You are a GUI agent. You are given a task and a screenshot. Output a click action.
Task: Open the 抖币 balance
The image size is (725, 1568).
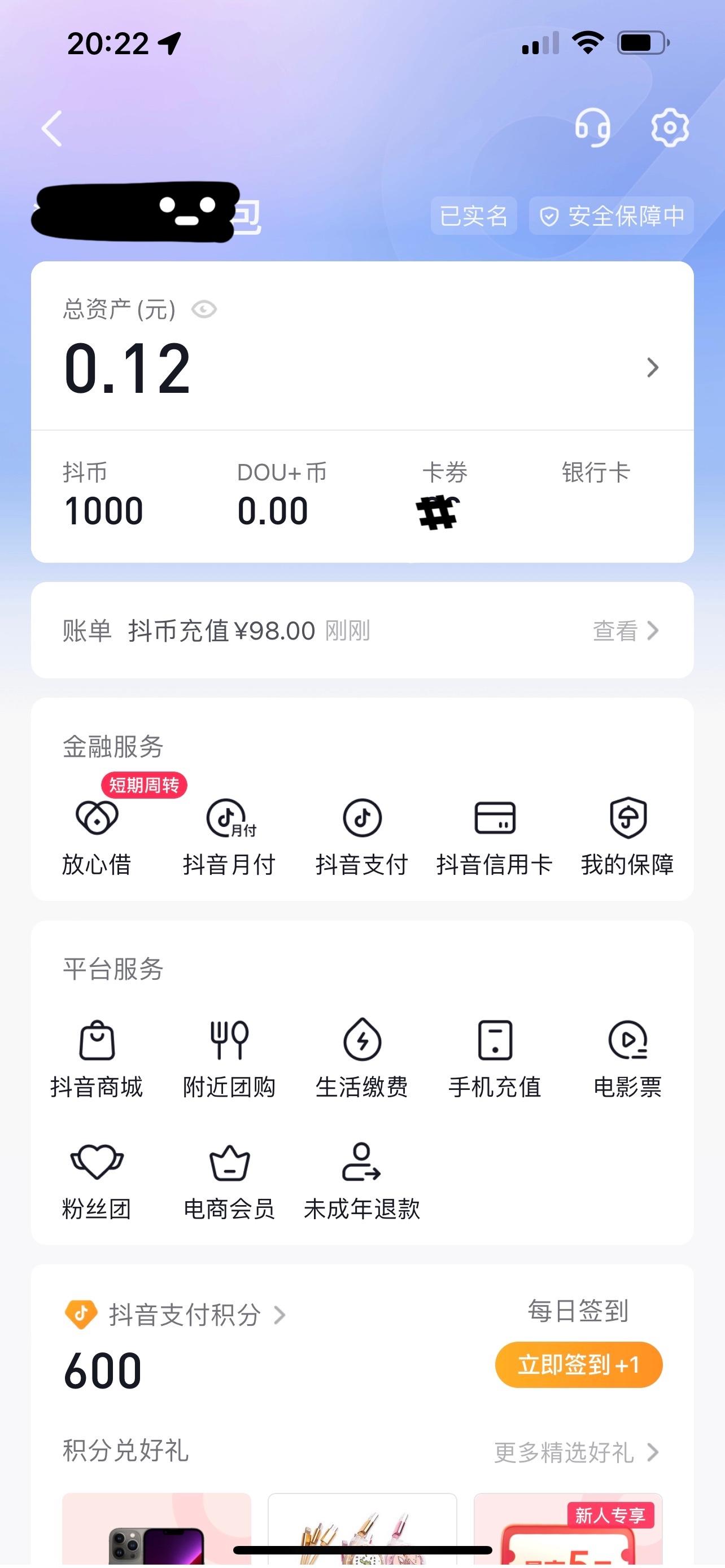tap(103, 494)
